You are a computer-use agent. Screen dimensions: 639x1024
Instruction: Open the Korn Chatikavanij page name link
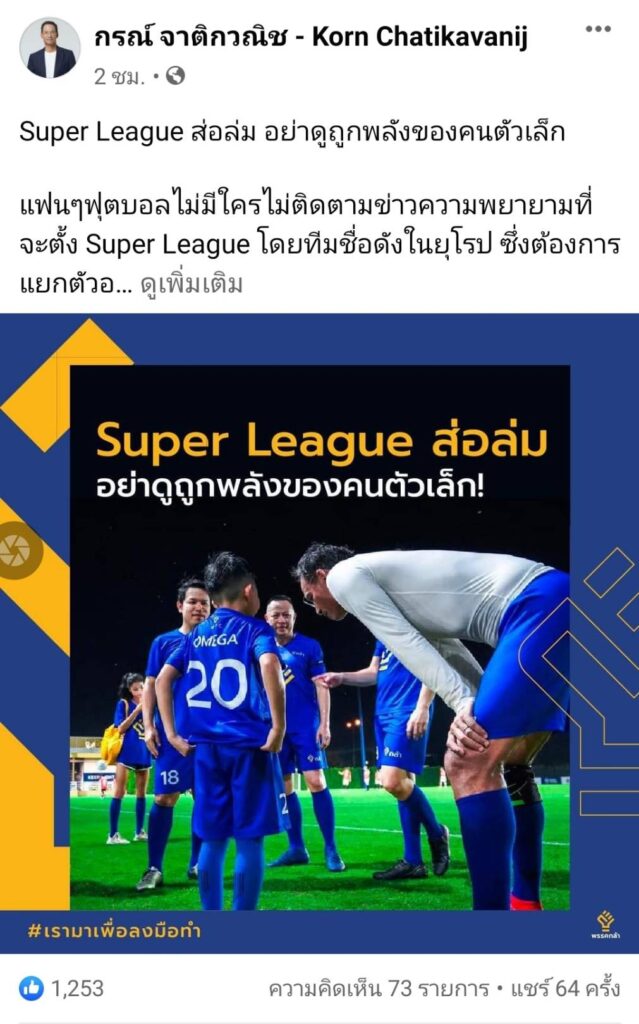[x=310, y=37]
